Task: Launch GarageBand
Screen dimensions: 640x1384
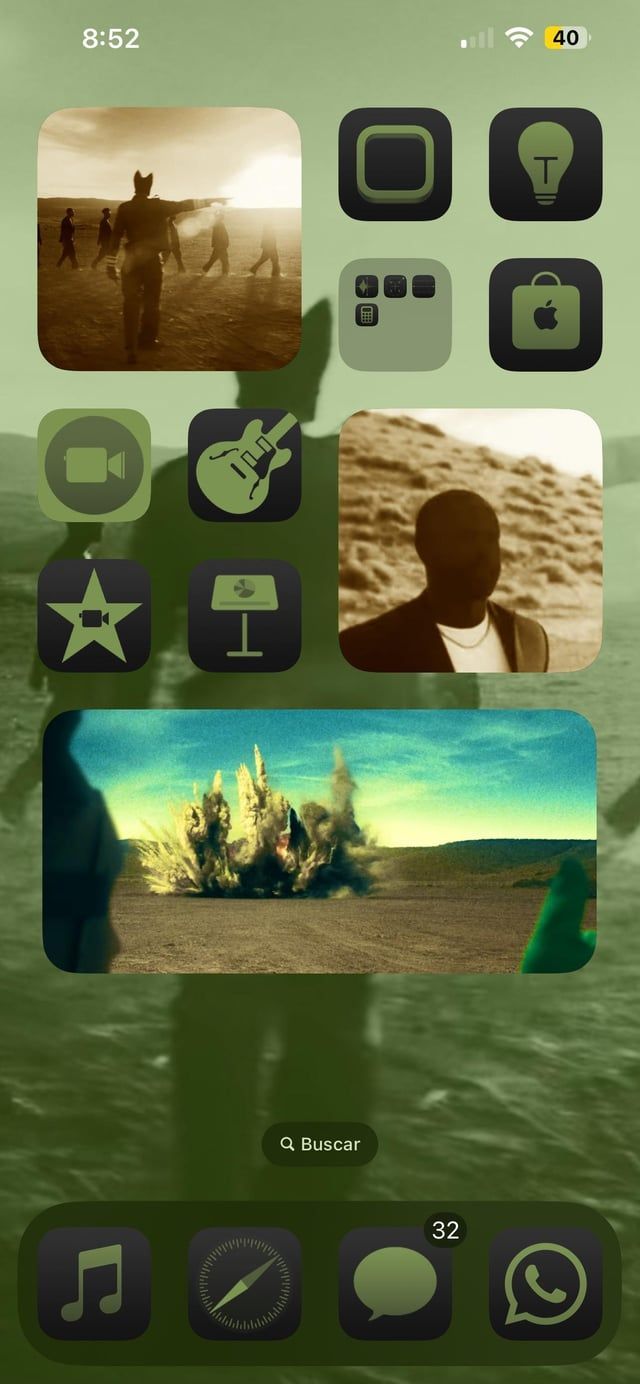Action: 244,465
